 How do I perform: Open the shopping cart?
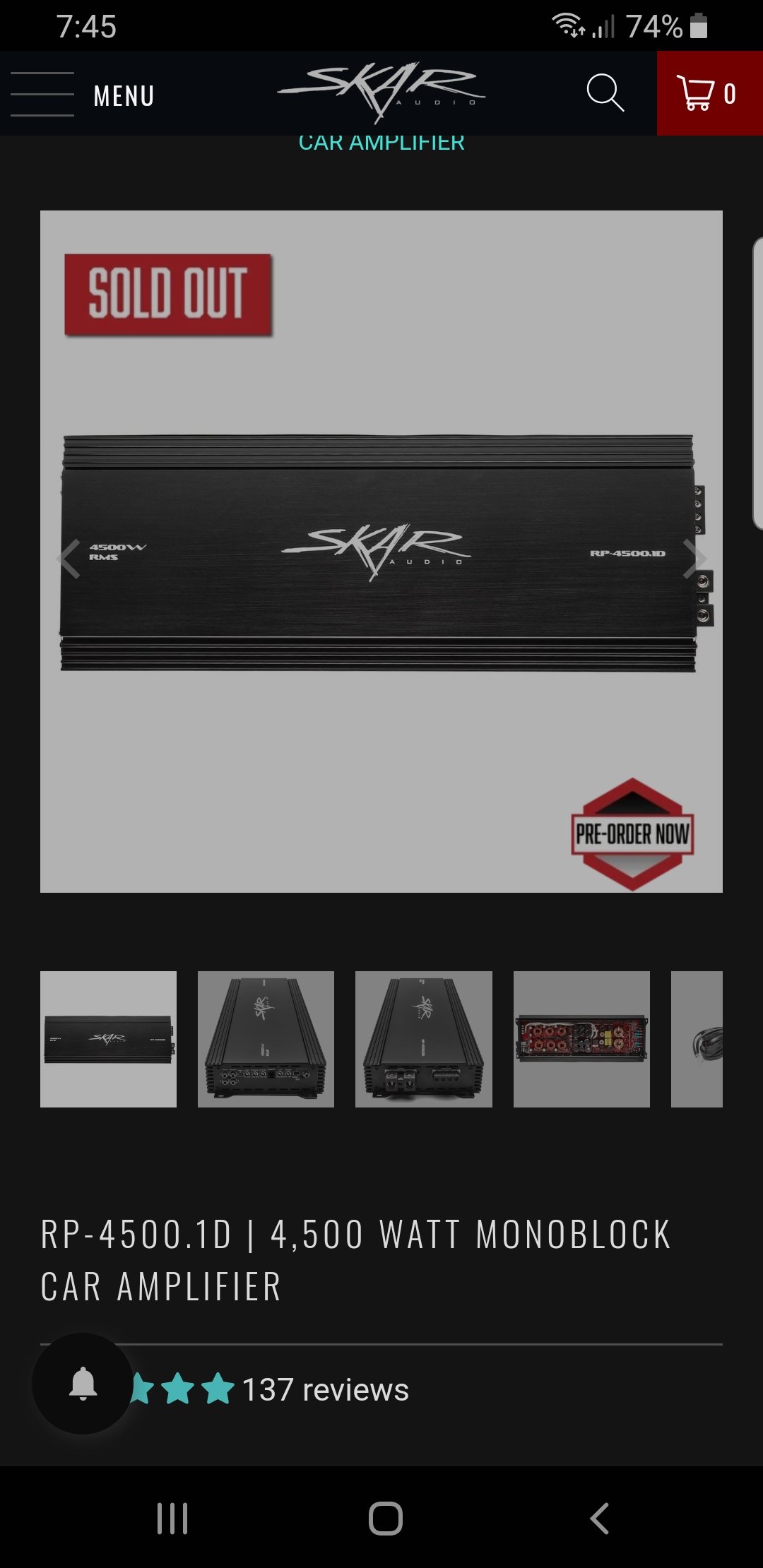tap(709, 93)
